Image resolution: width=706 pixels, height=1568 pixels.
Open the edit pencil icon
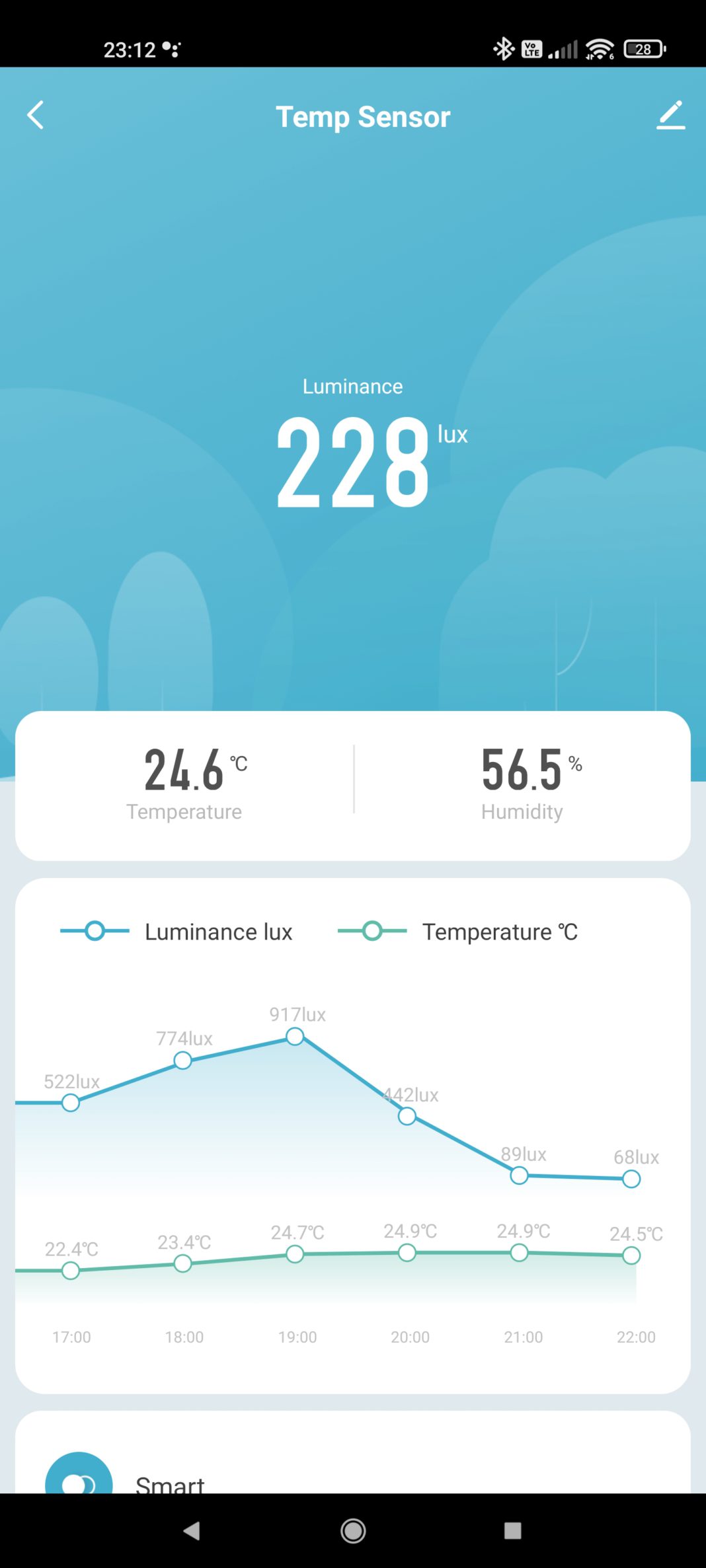[670, 115]
